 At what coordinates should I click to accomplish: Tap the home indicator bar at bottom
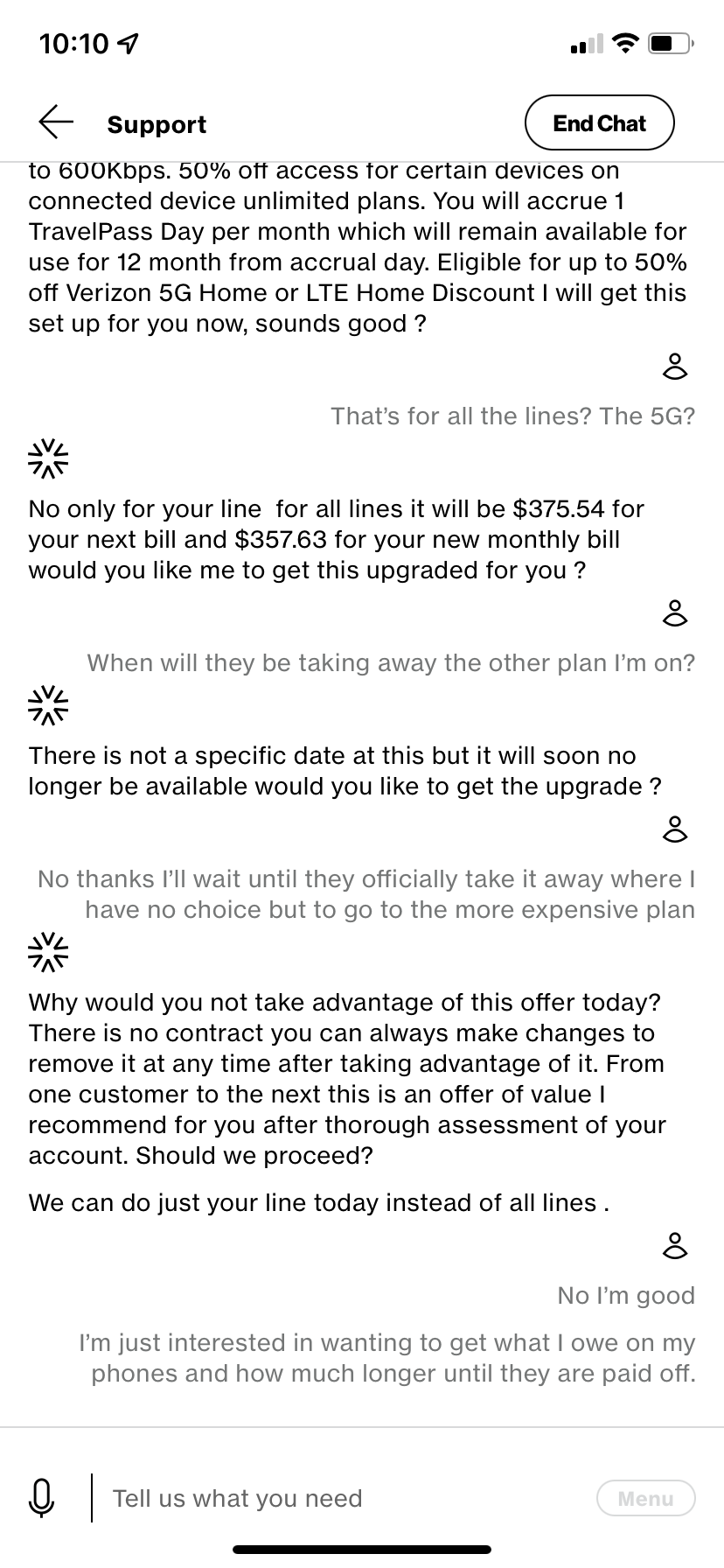(362, 1550)
